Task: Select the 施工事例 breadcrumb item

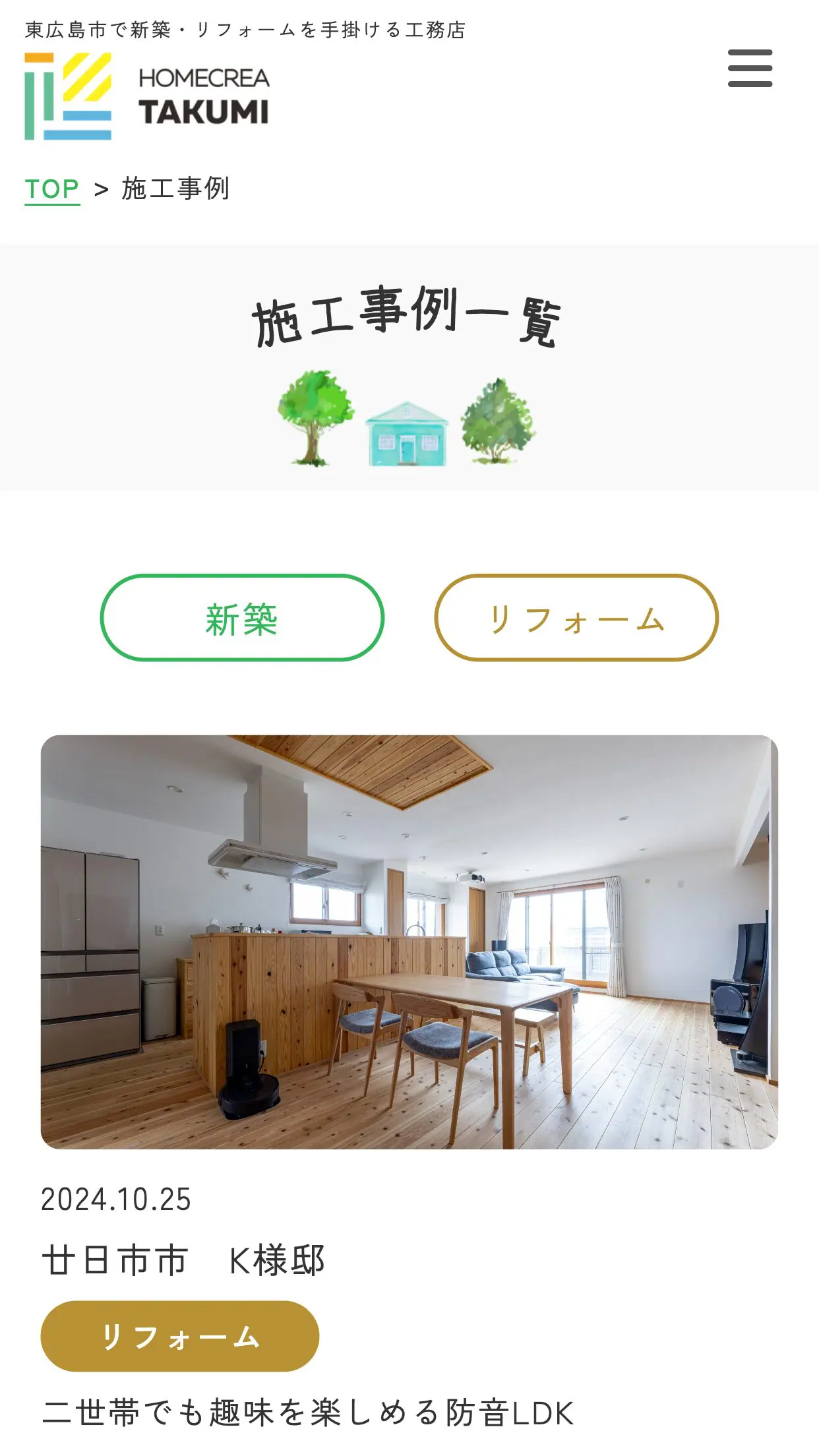Action: 177,190
